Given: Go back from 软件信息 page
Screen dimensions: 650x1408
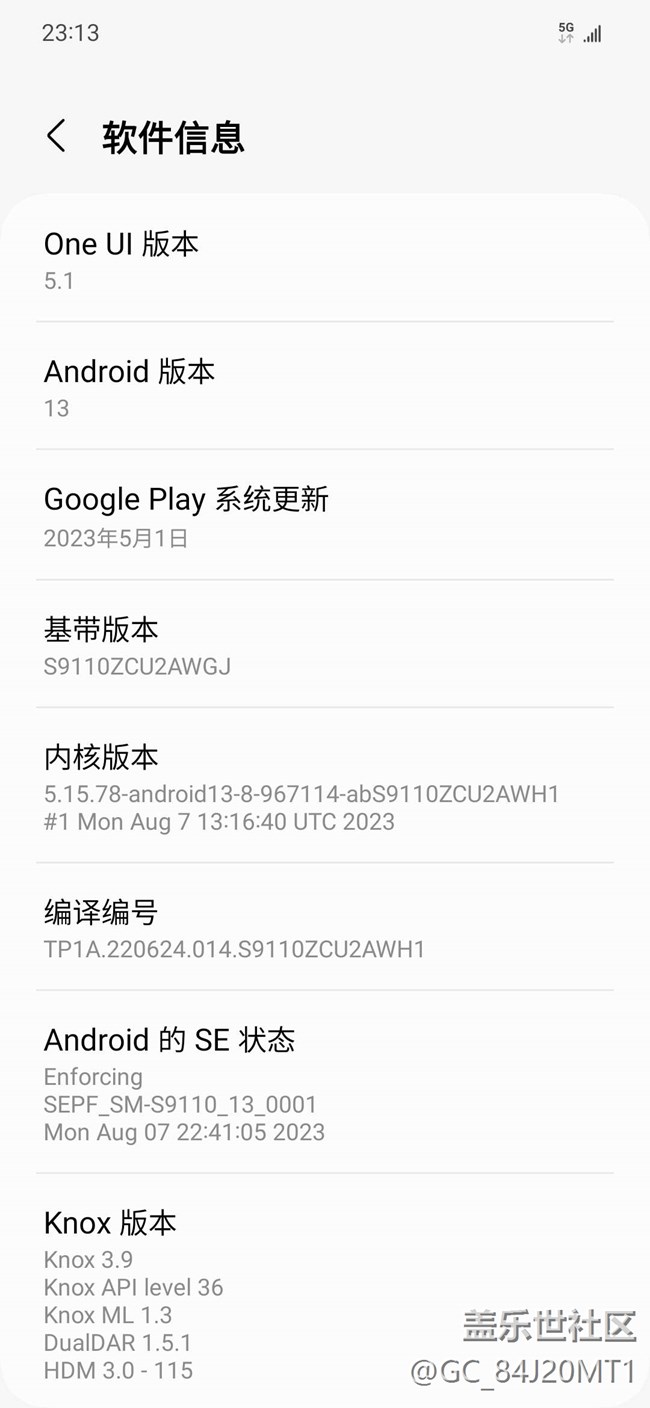Looking at the screenshot, I should 57,136.
